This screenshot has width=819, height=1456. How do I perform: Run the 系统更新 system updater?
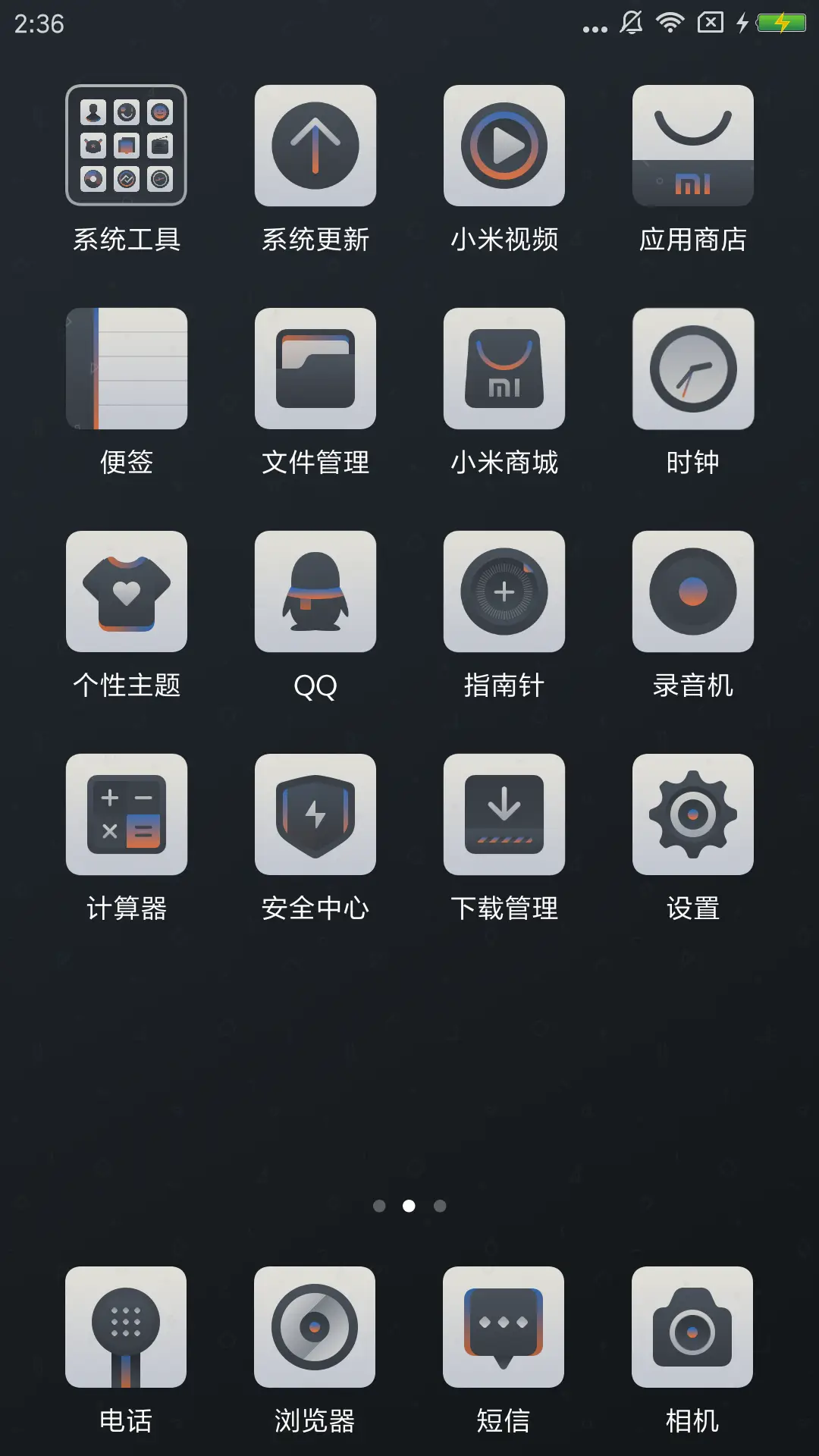click(x=315, y=146)
